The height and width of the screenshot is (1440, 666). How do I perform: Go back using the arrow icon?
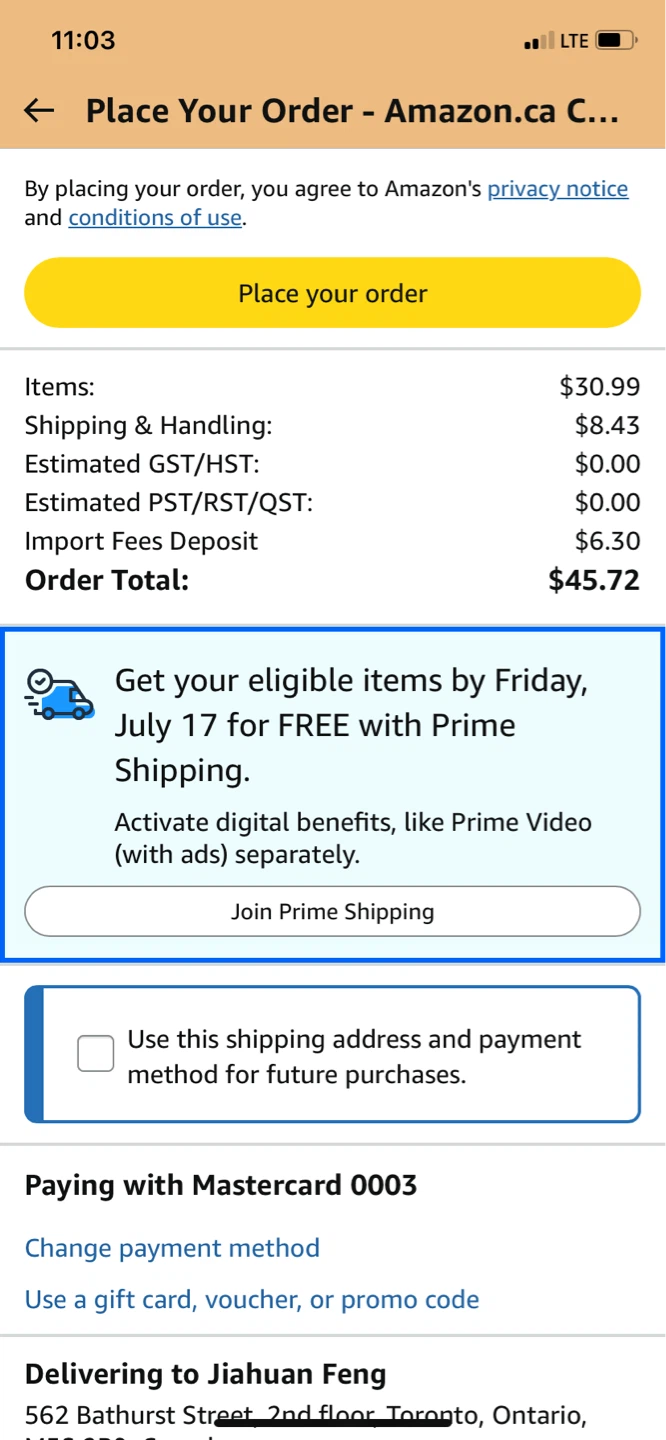pyautogui.click(x=39, y=111)
